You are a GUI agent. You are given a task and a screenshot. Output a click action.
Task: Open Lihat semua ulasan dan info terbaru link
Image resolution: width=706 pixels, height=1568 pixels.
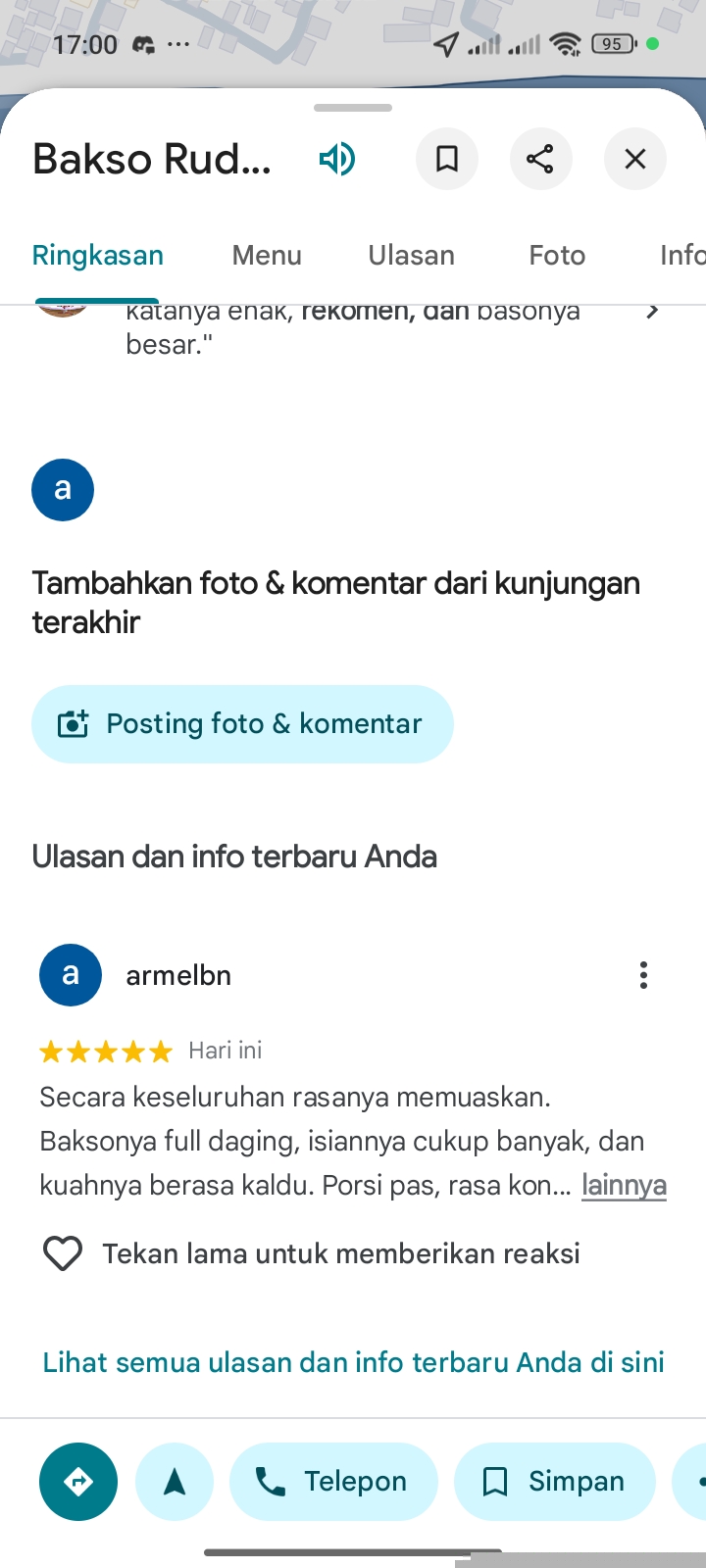353,1362
